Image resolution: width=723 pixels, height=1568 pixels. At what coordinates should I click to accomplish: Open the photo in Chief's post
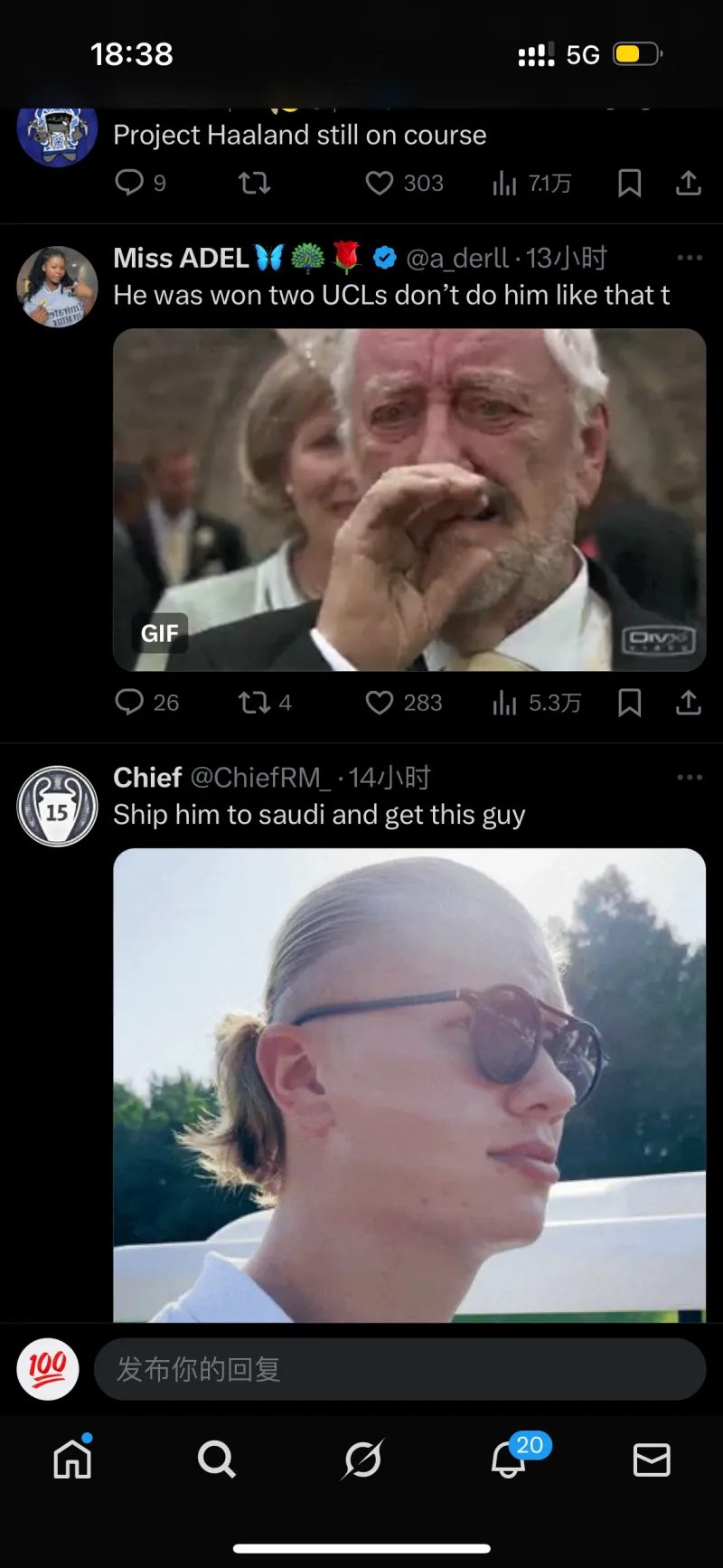tap(408, 1085)
